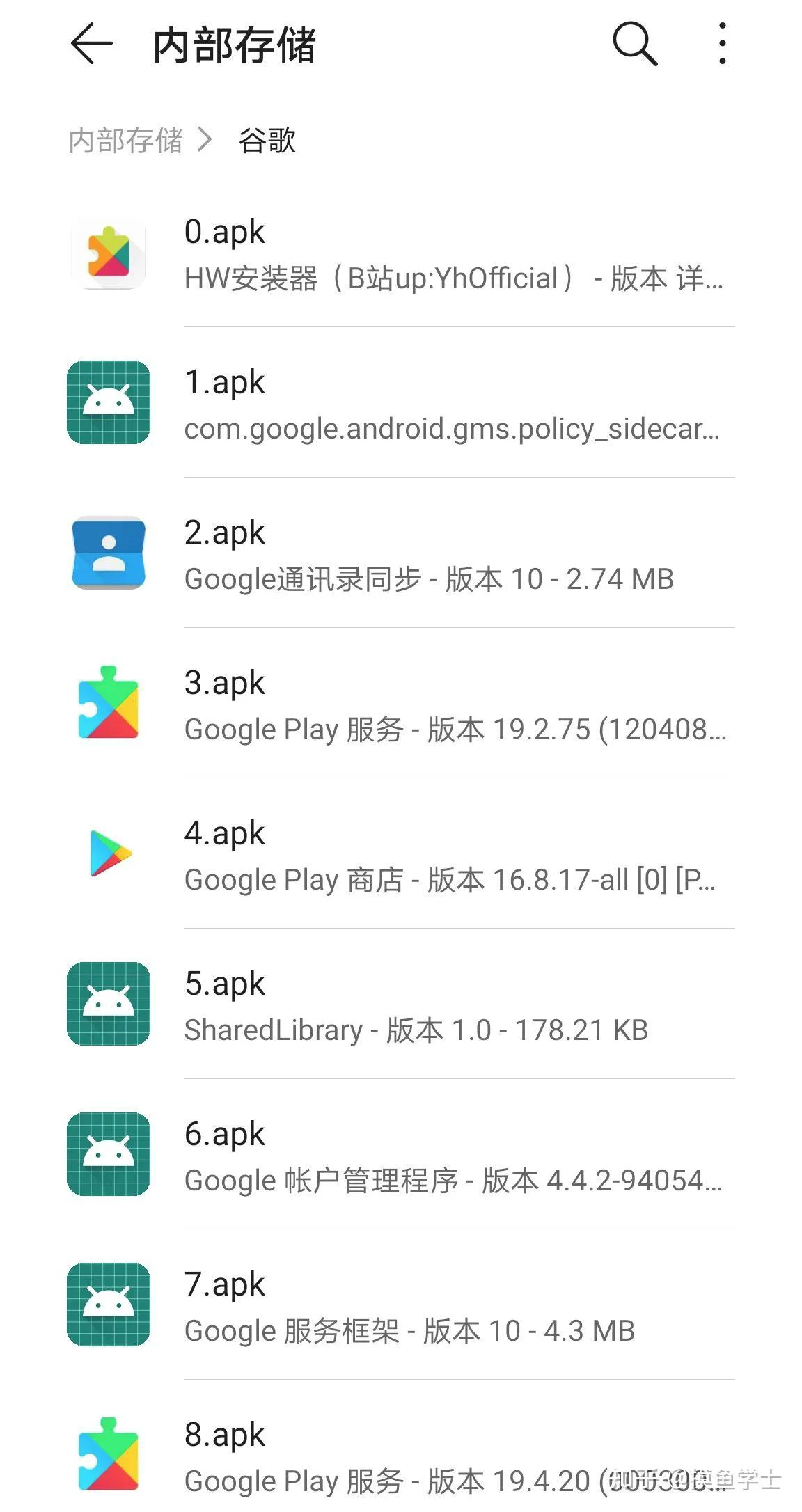This screenshot has height=1512, width=802.
Task: Go back using the arrow icon
Action: tap(91, 43)
